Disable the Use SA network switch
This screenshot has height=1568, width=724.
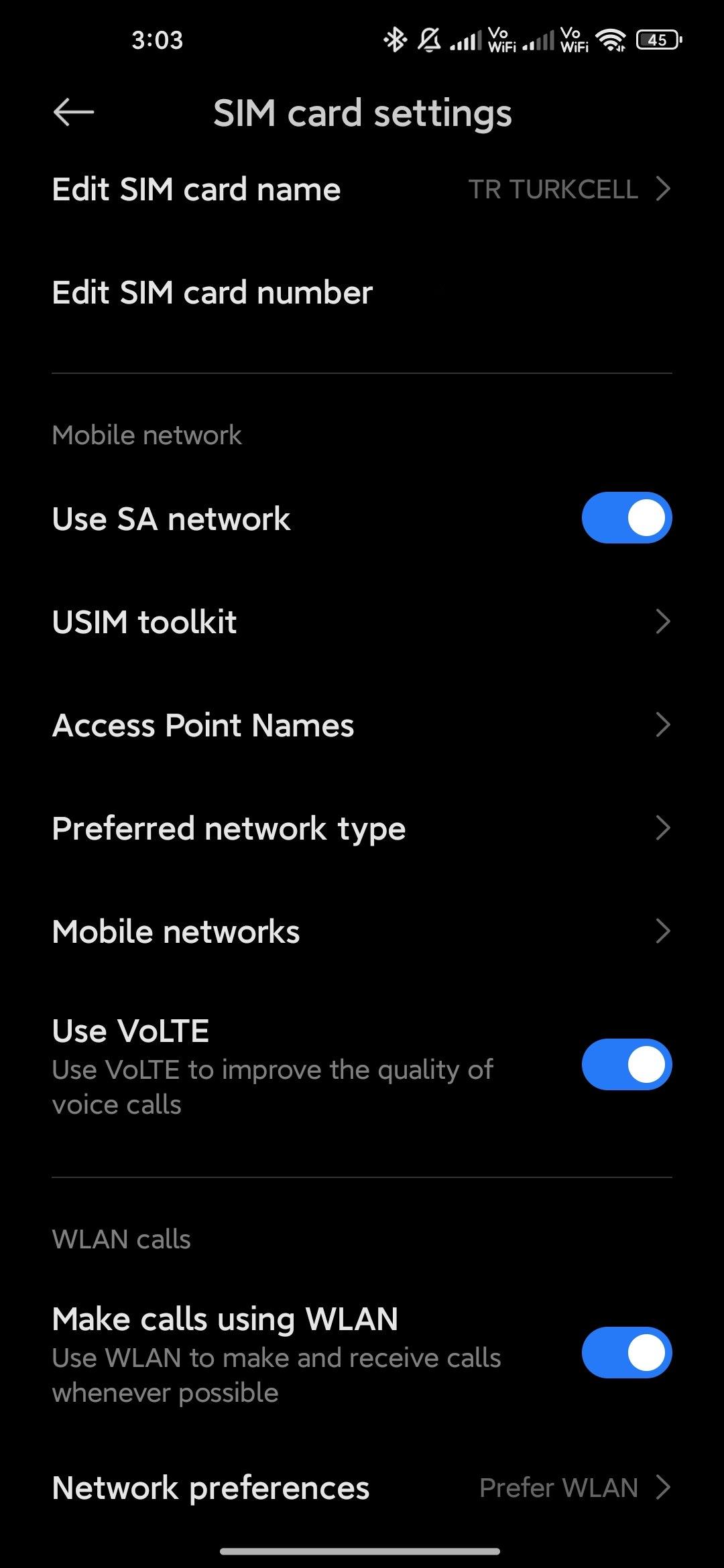click(627, 518)
